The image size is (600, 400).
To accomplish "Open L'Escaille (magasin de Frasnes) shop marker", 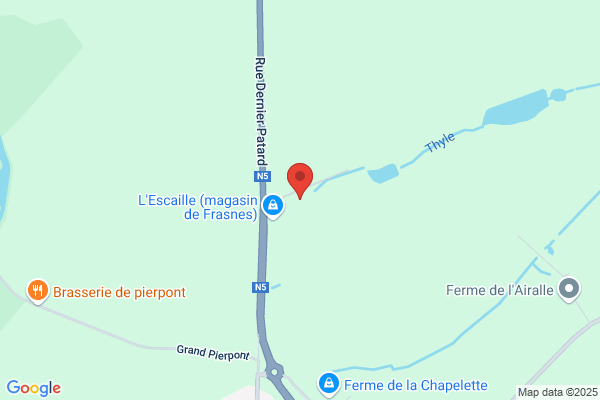I will [x=272, y=207].
